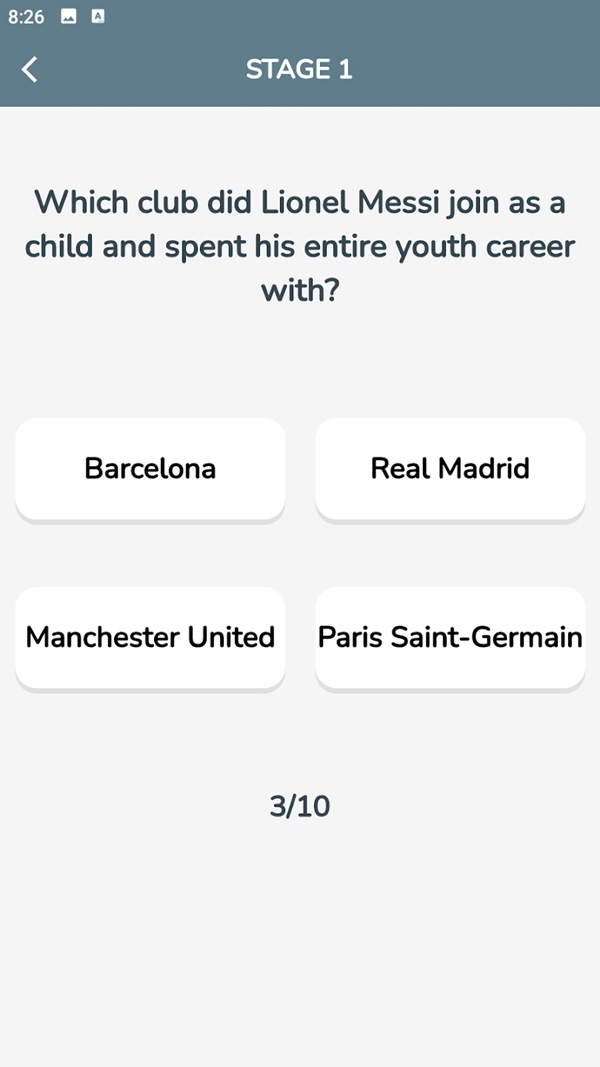Go back using the header arrow
The width and height of the screenshot is (600, 1067).
(x=30, y=69)
